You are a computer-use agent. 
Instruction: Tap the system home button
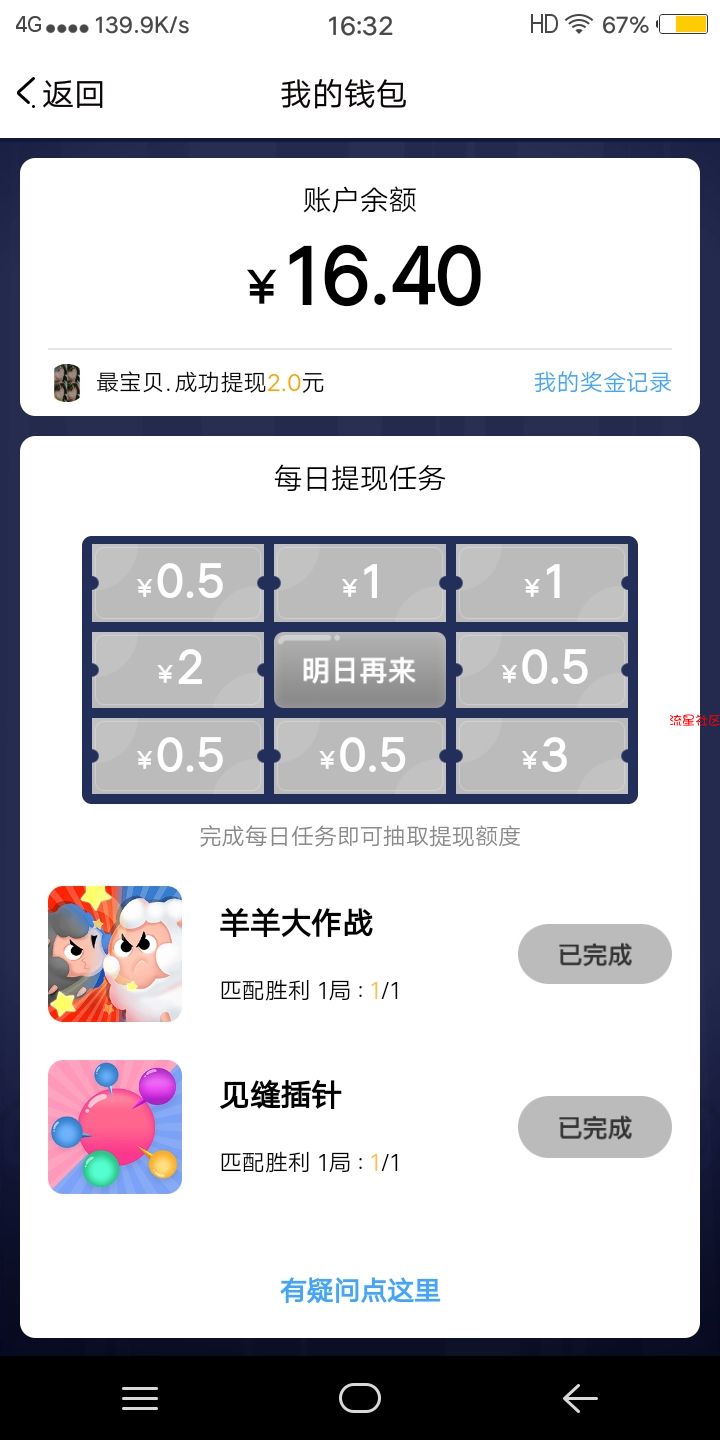tap(360, 1398)
